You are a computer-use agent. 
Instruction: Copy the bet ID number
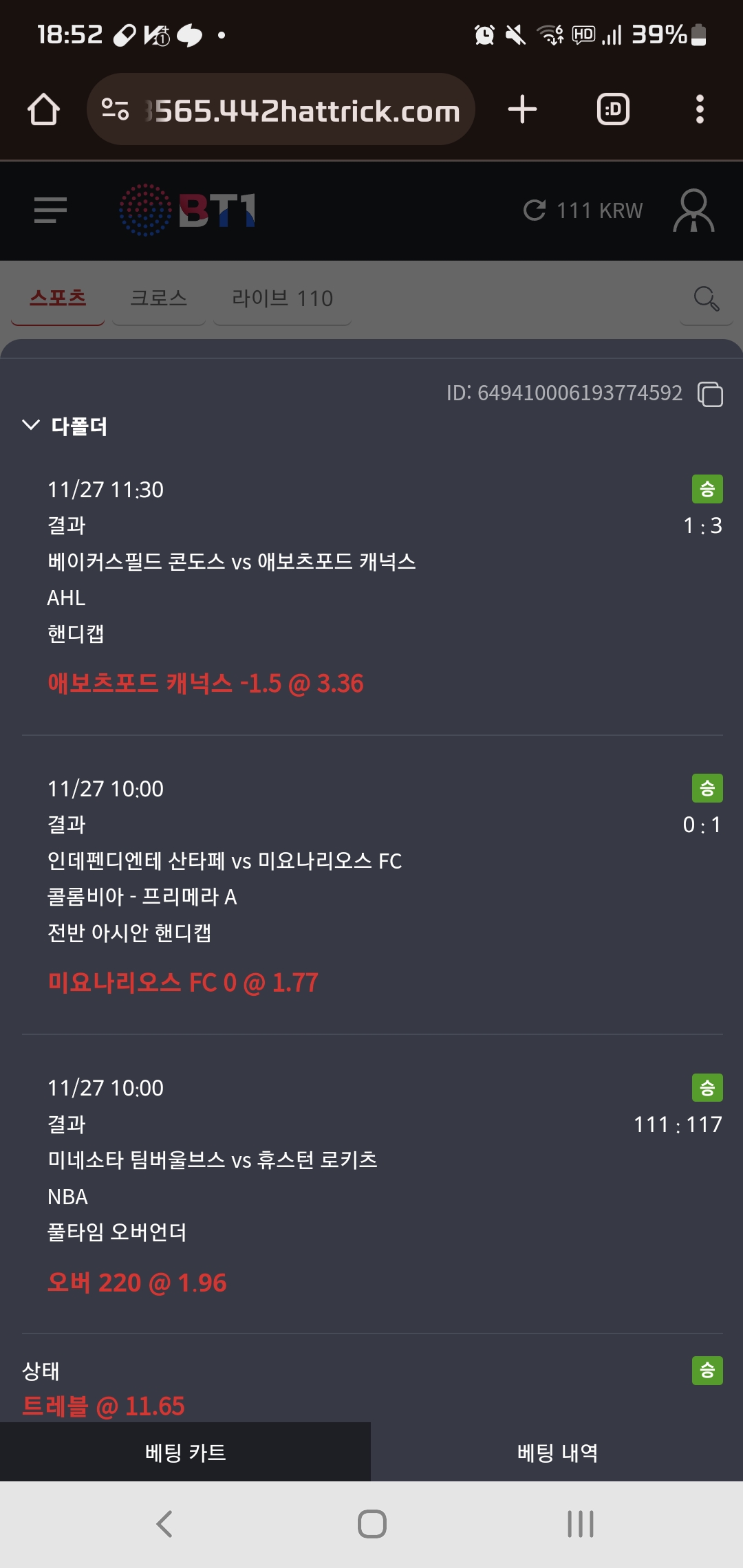click(x=710, y=394)
